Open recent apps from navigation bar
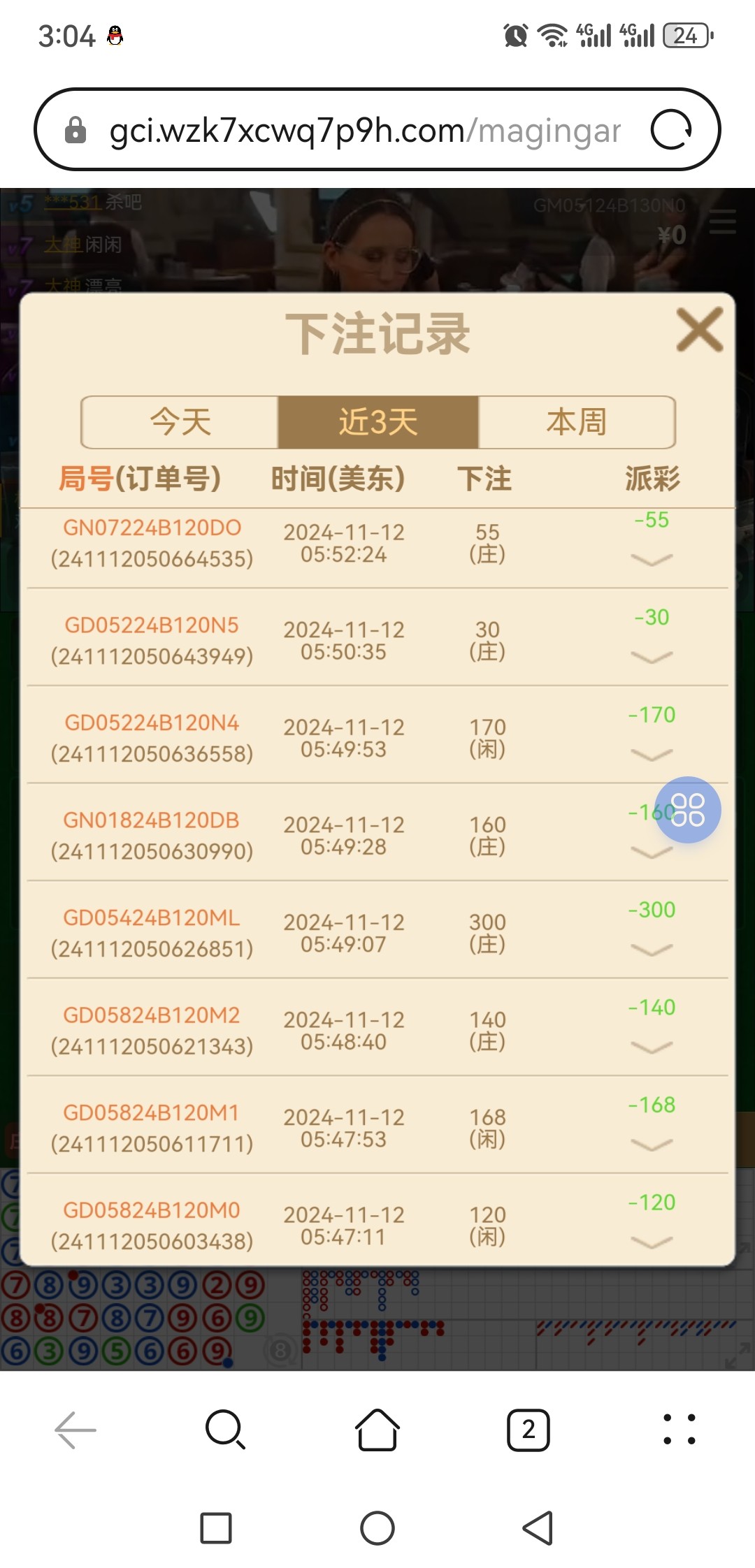This screenshot has width=755, height=1568. click(216, 1528)
